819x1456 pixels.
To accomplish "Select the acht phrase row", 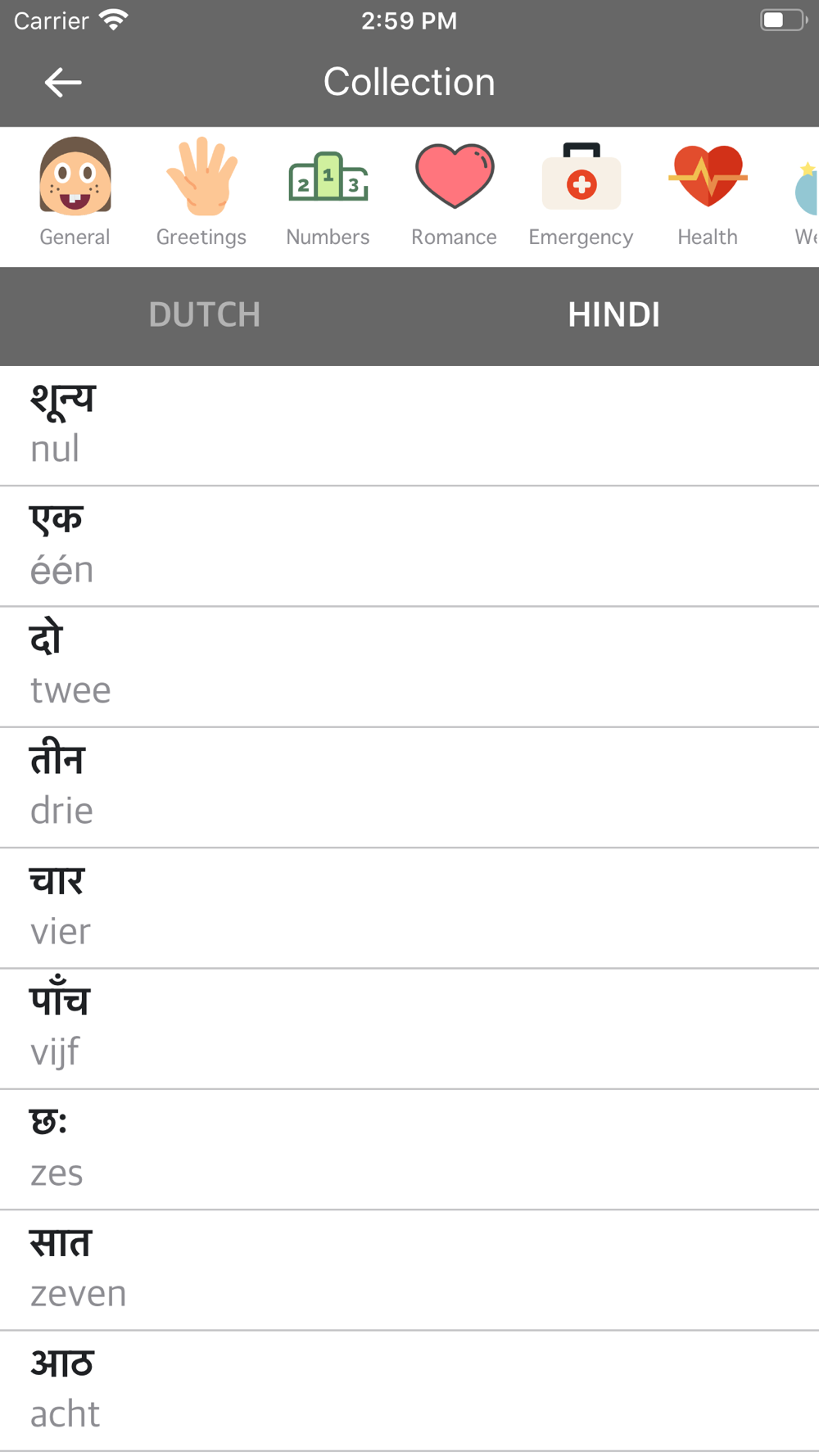I will pos(409,1390).
